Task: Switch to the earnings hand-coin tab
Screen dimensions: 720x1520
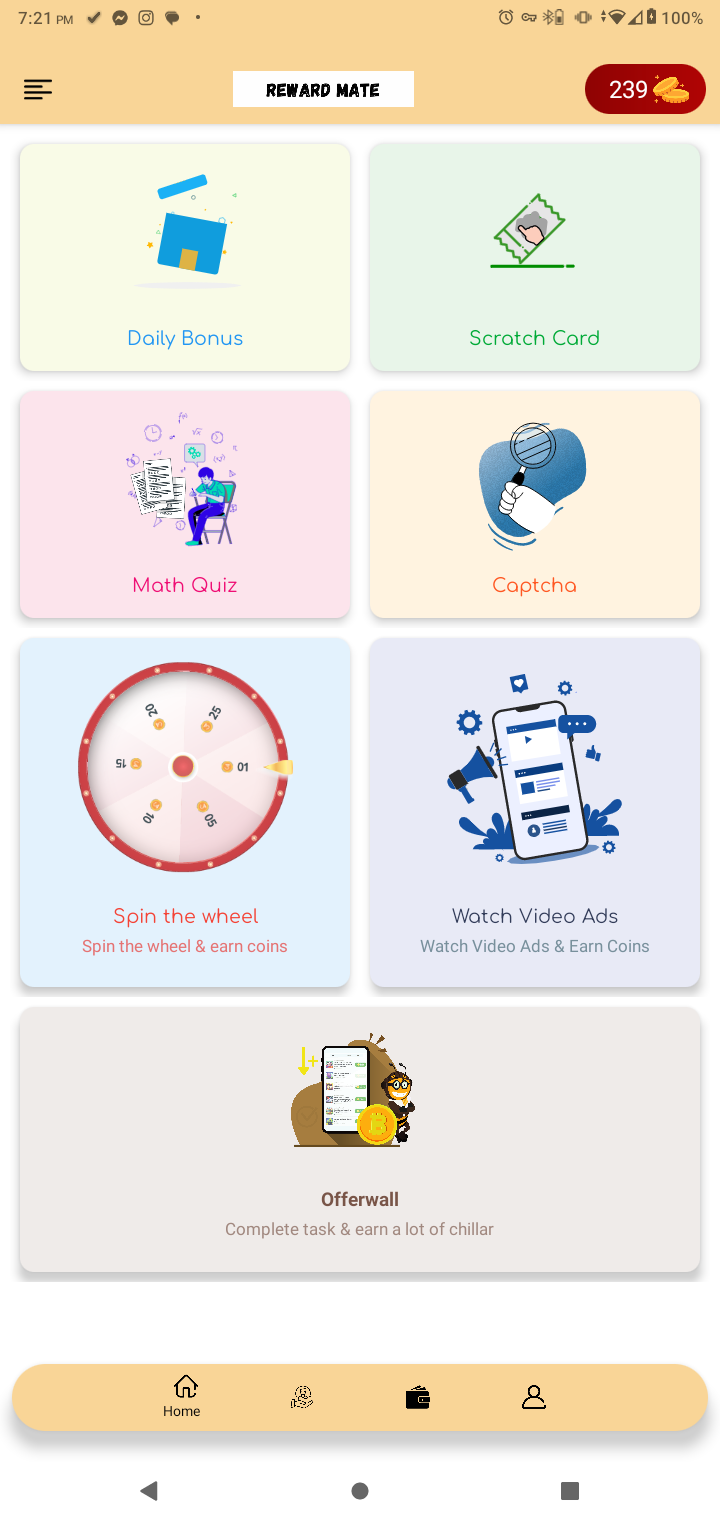Action: (302, 1397)
